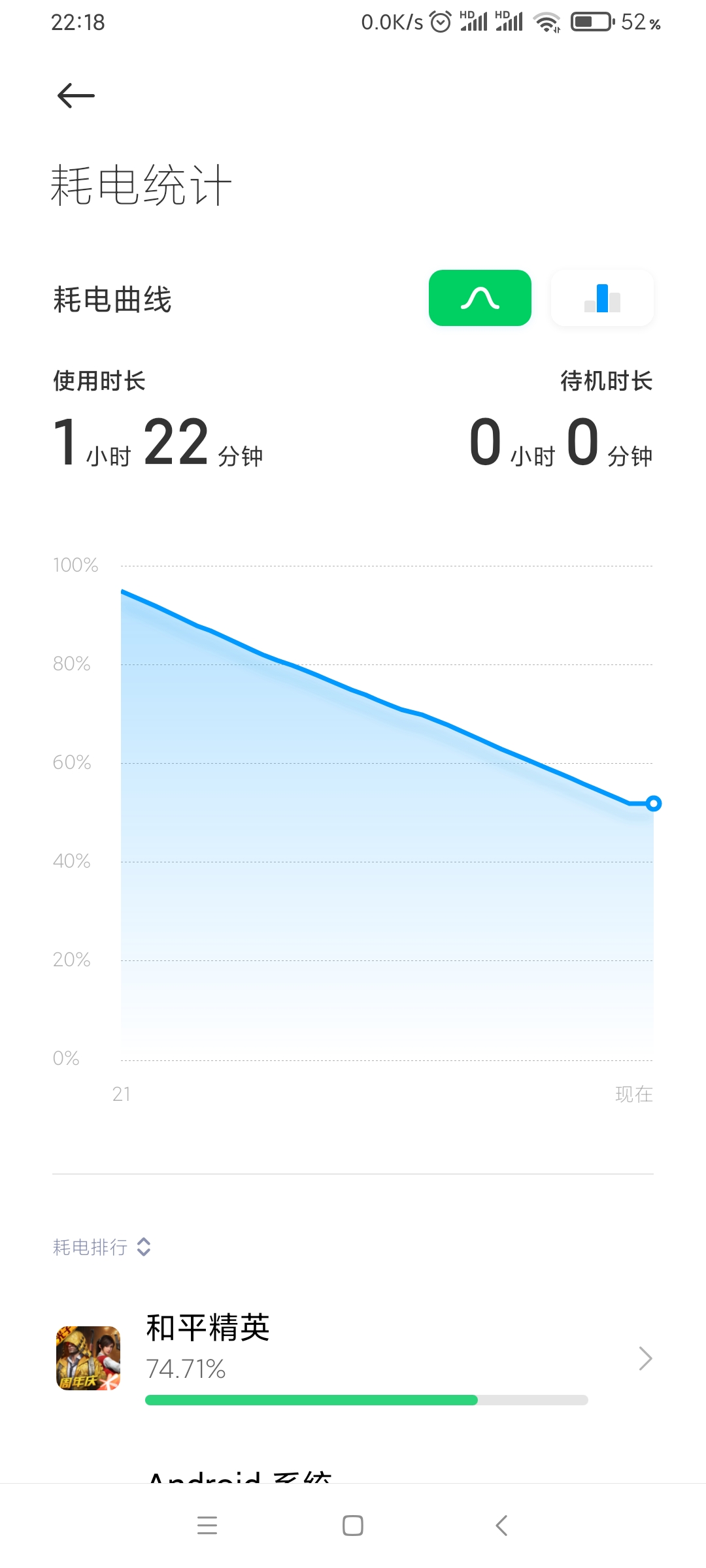Switch to the bar chart view
Viewport: 706px width, 1568px height.
pyautogui.click(x=602, y=299)
